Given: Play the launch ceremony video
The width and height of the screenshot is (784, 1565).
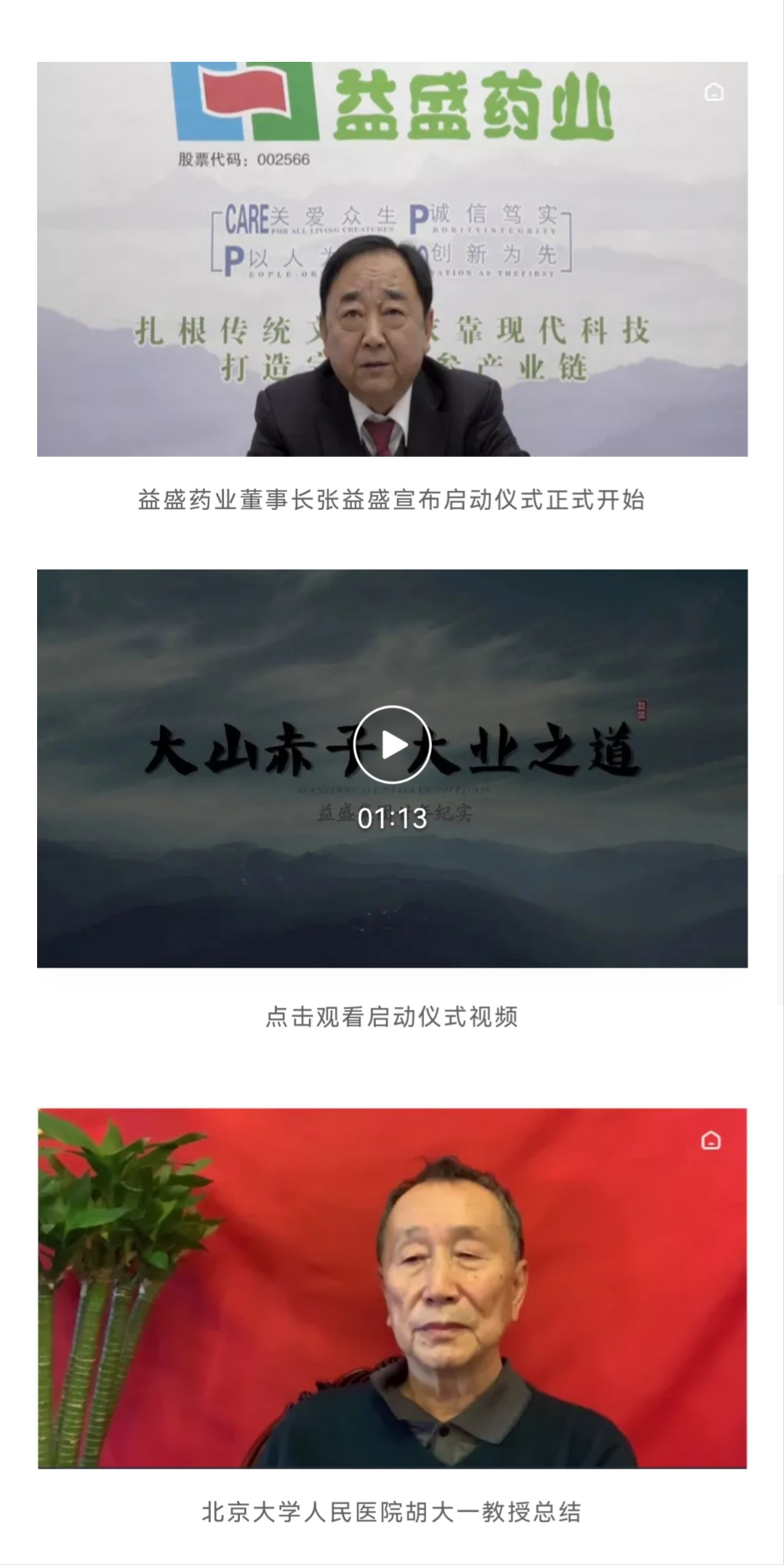Looking at the screenshot, I should [x=392, y=744].
